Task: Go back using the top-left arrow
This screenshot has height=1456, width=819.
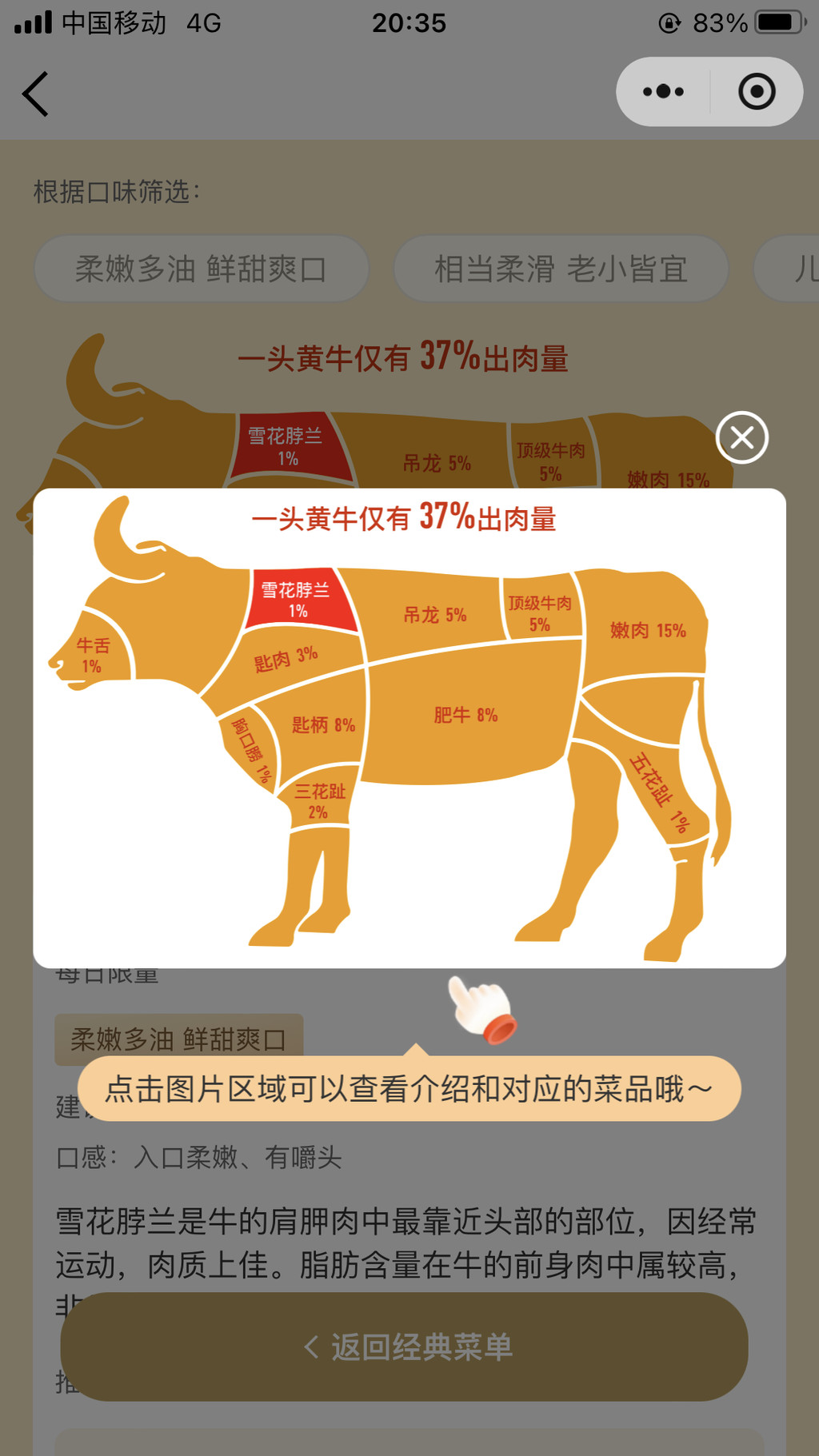Action: pyautogui.click(x=35, y=94)
